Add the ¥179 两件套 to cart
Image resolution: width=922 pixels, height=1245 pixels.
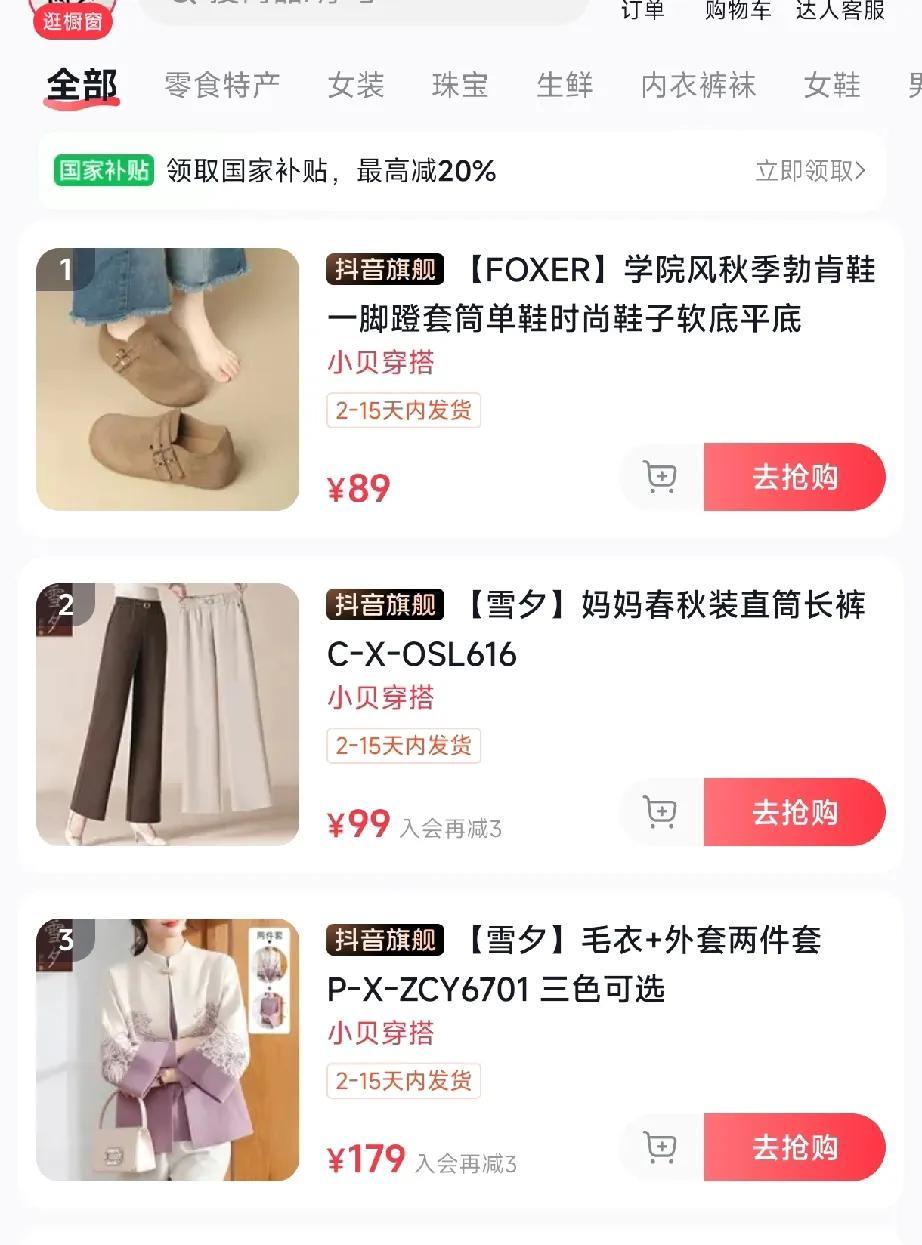coord(660,1147)
